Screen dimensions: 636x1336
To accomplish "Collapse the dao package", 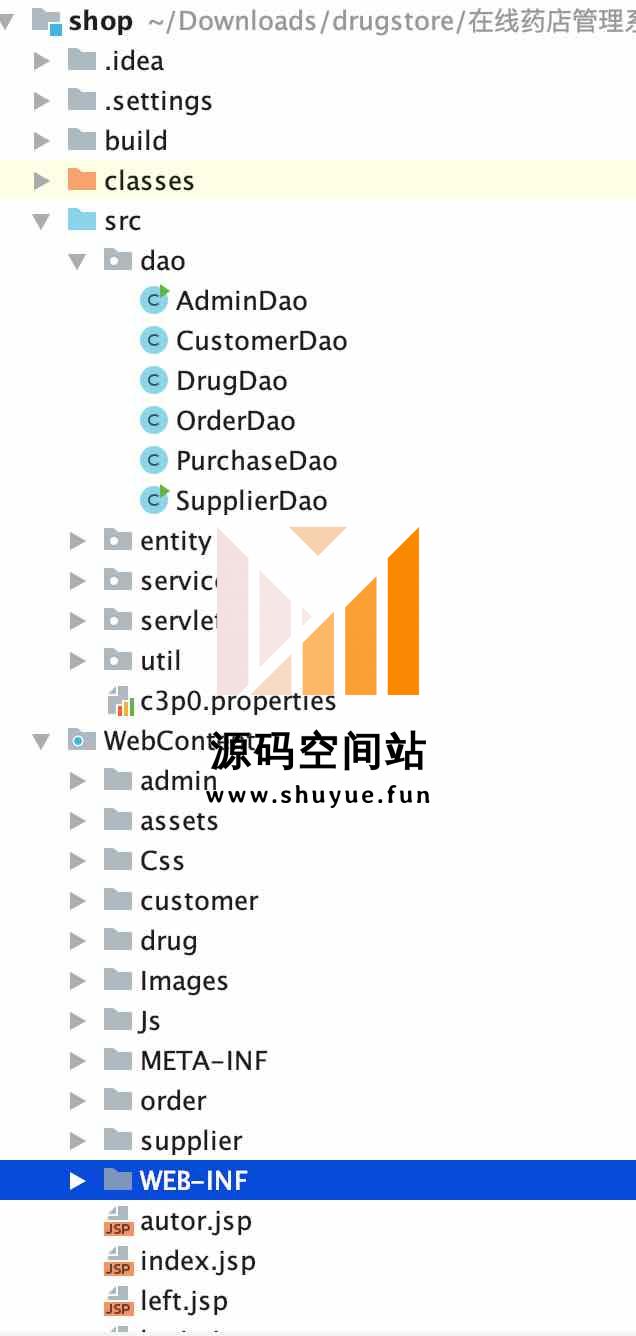I will [x=78, y=261].
